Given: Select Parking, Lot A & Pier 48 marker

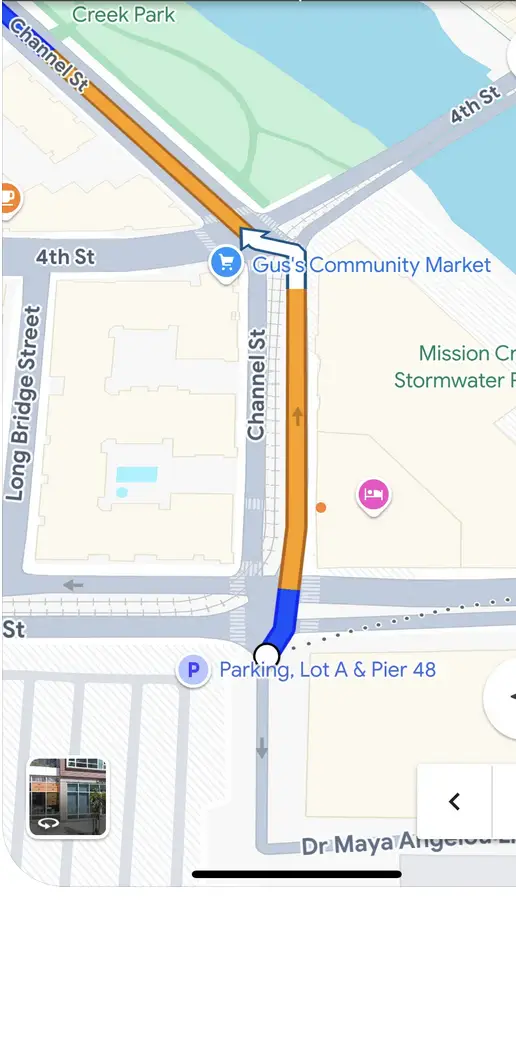Looking at the screenshot, I should [x=193, y=670].
